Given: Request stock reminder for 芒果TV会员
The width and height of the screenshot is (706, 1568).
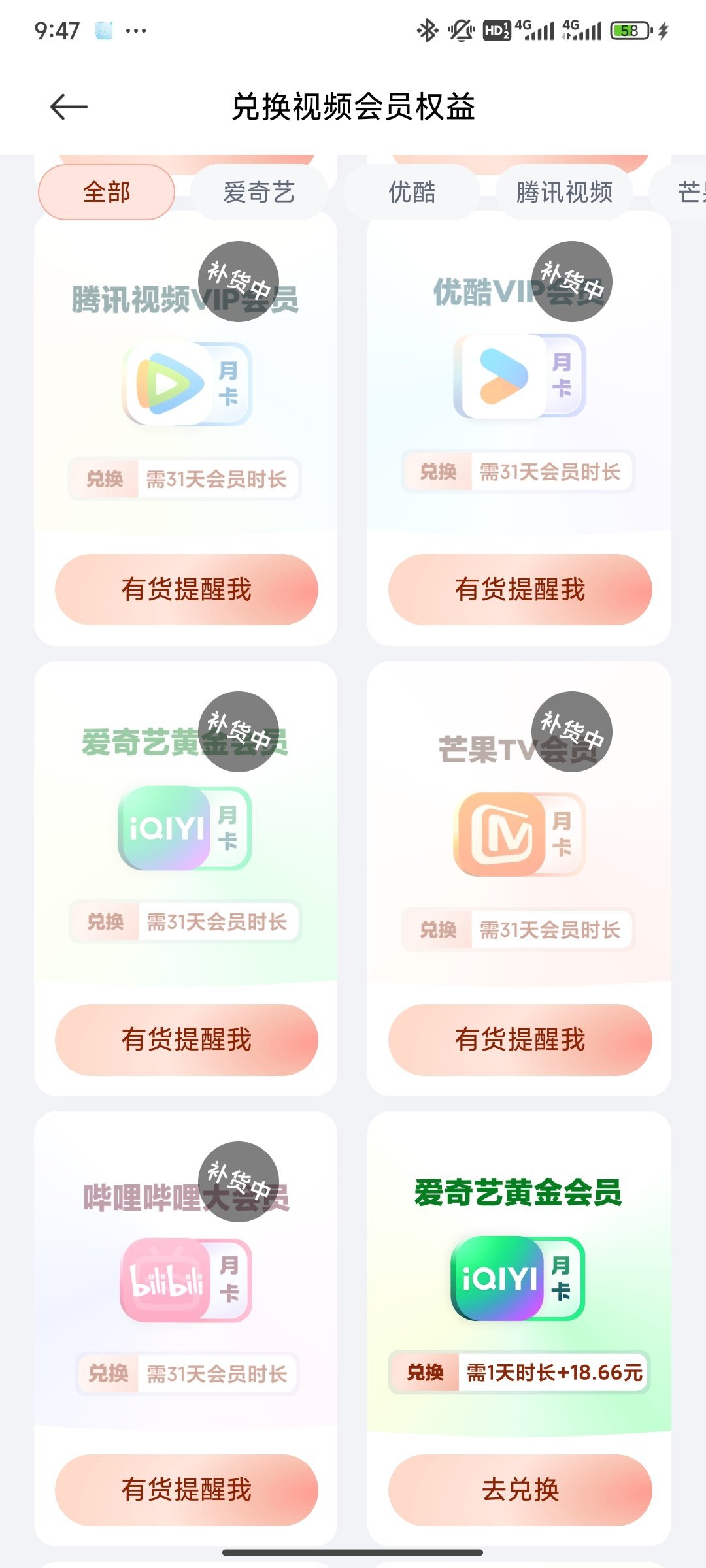Looking at the screenshot, I should (520, 1039).
